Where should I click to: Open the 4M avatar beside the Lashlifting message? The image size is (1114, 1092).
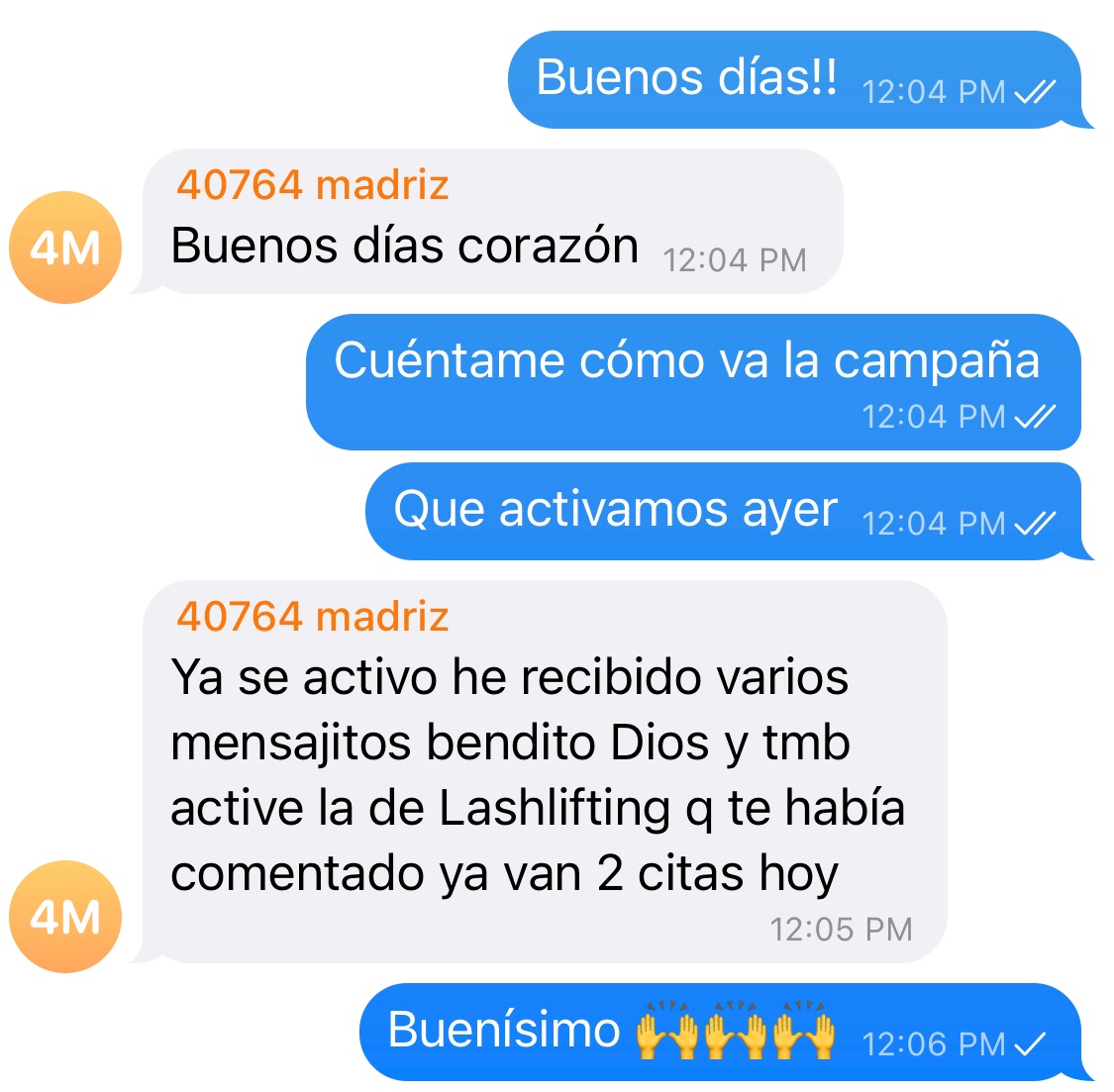pyautogui.click(x=64, y=916)
